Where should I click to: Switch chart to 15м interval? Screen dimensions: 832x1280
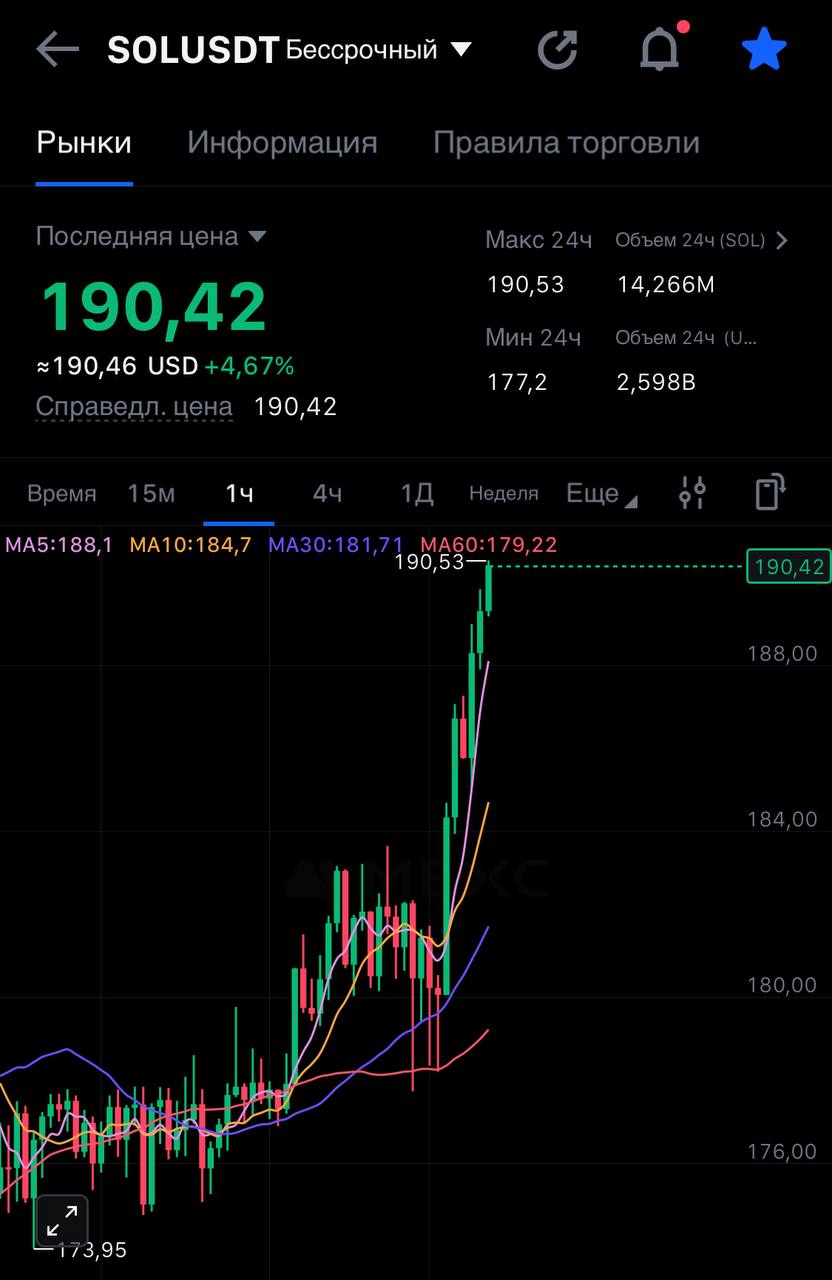point(151,493)
